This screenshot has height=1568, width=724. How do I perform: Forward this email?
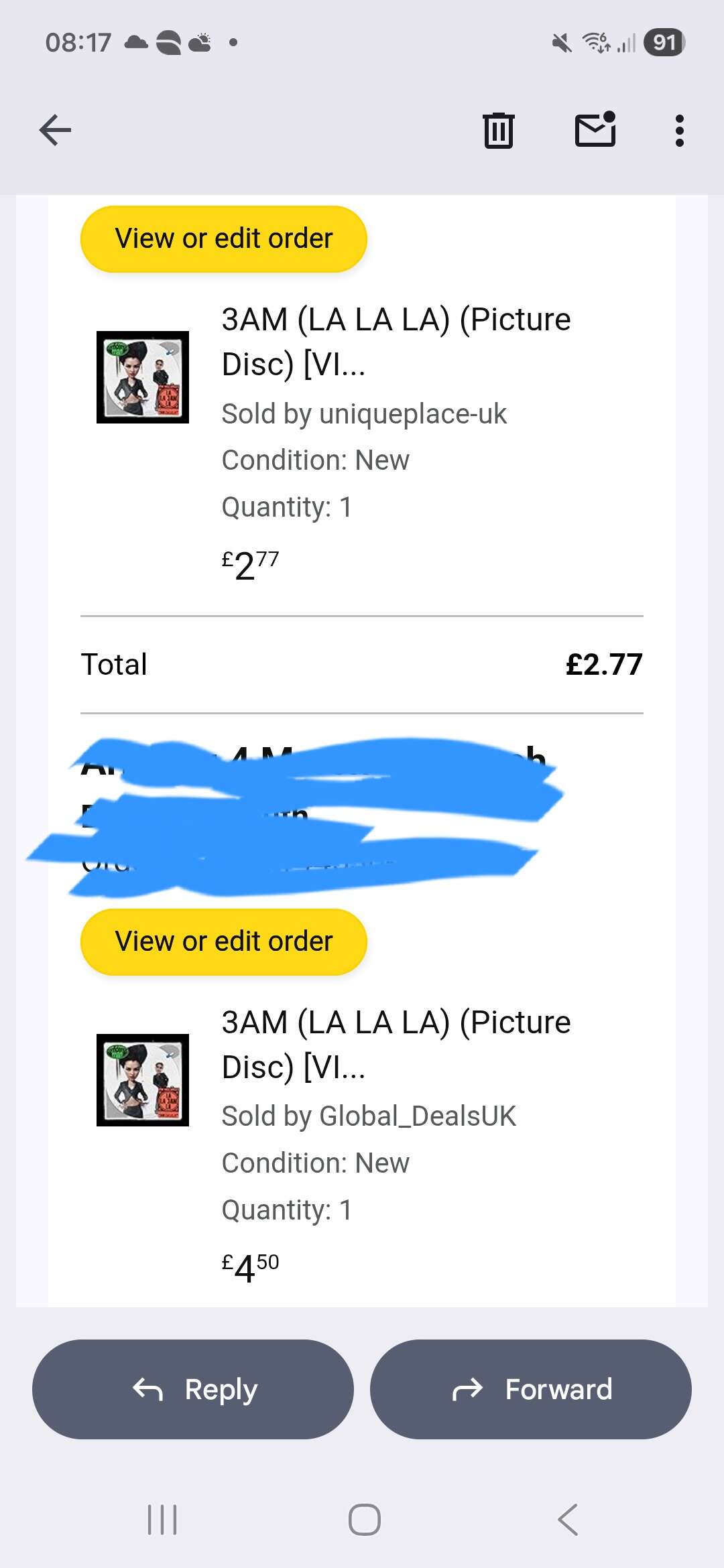pyautogui.click(x=531, y=1389)
